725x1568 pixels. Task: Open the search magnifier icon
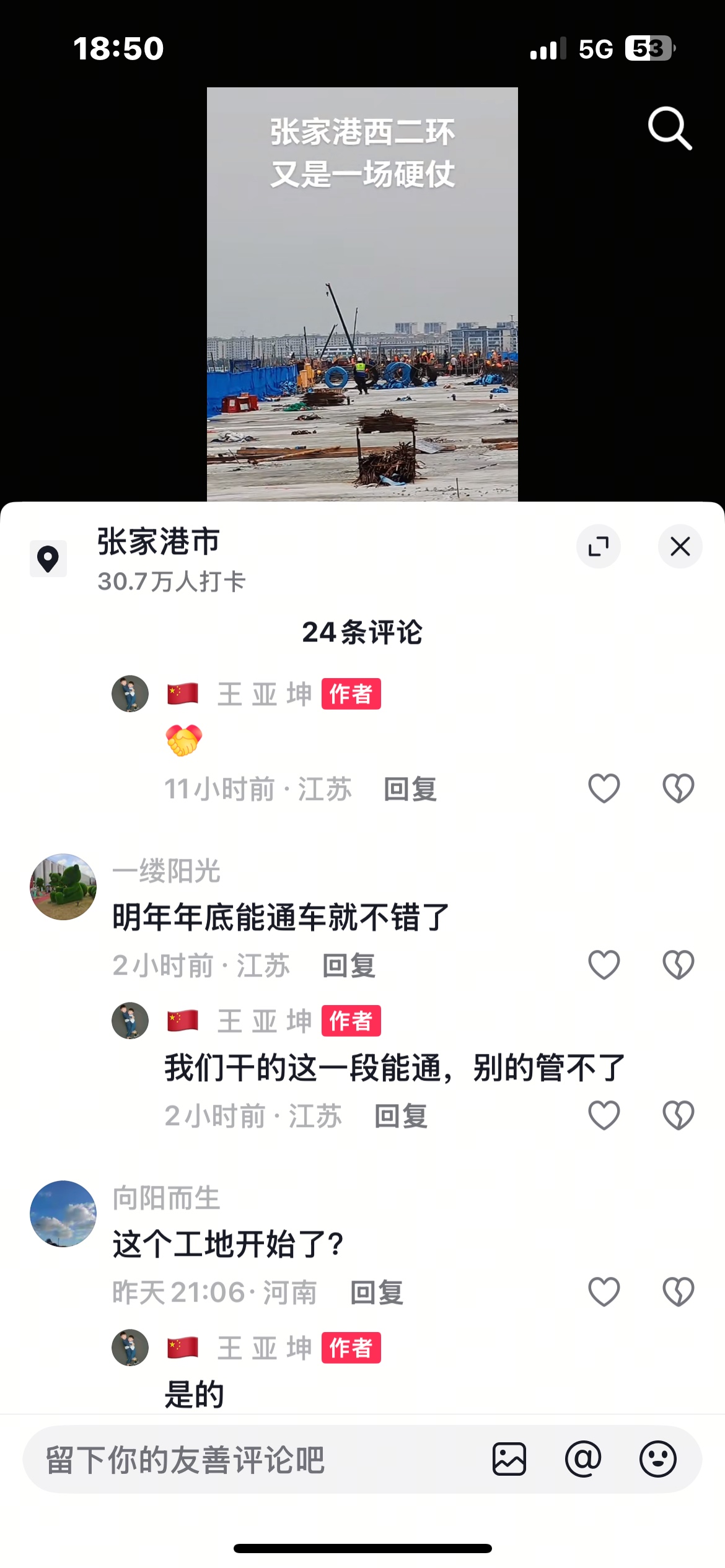pyautogui.click(x=669, y=128)
